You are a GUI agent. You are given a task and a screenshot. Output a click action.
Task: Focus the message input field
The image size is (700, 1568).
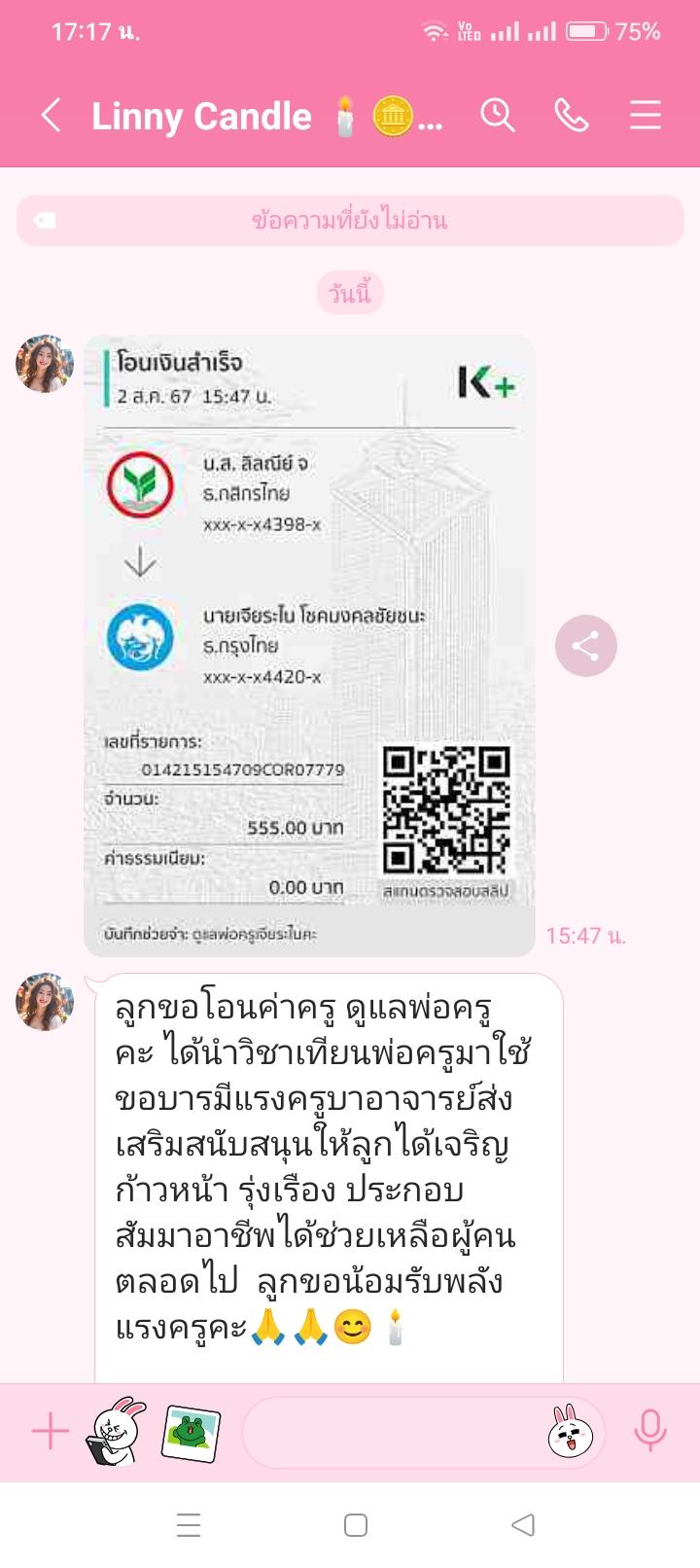click(389, 1432)
